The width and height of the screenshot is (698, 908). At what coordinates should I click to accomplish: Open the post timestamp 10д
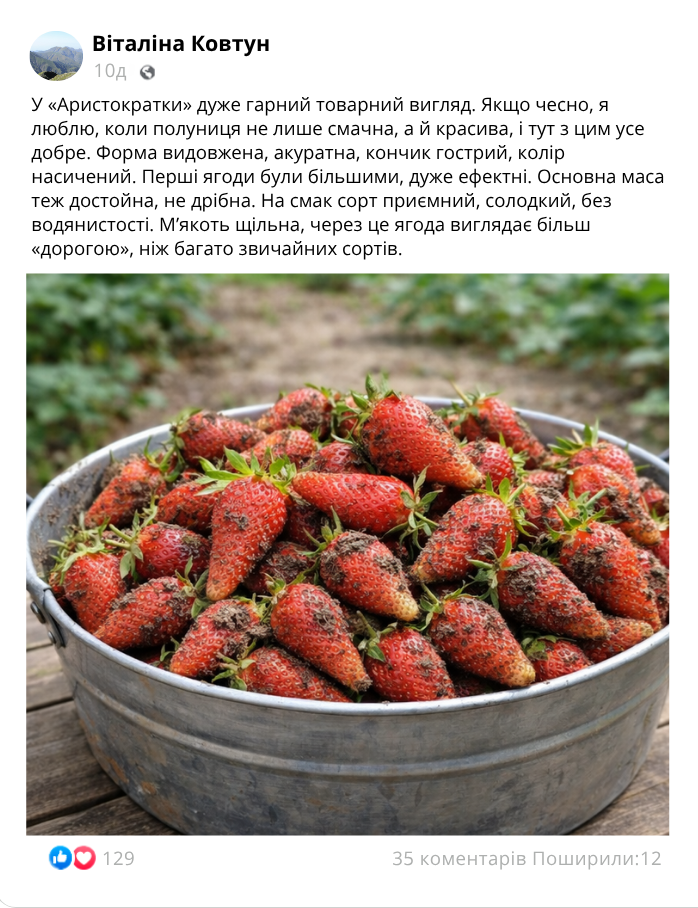coord(110,71)
